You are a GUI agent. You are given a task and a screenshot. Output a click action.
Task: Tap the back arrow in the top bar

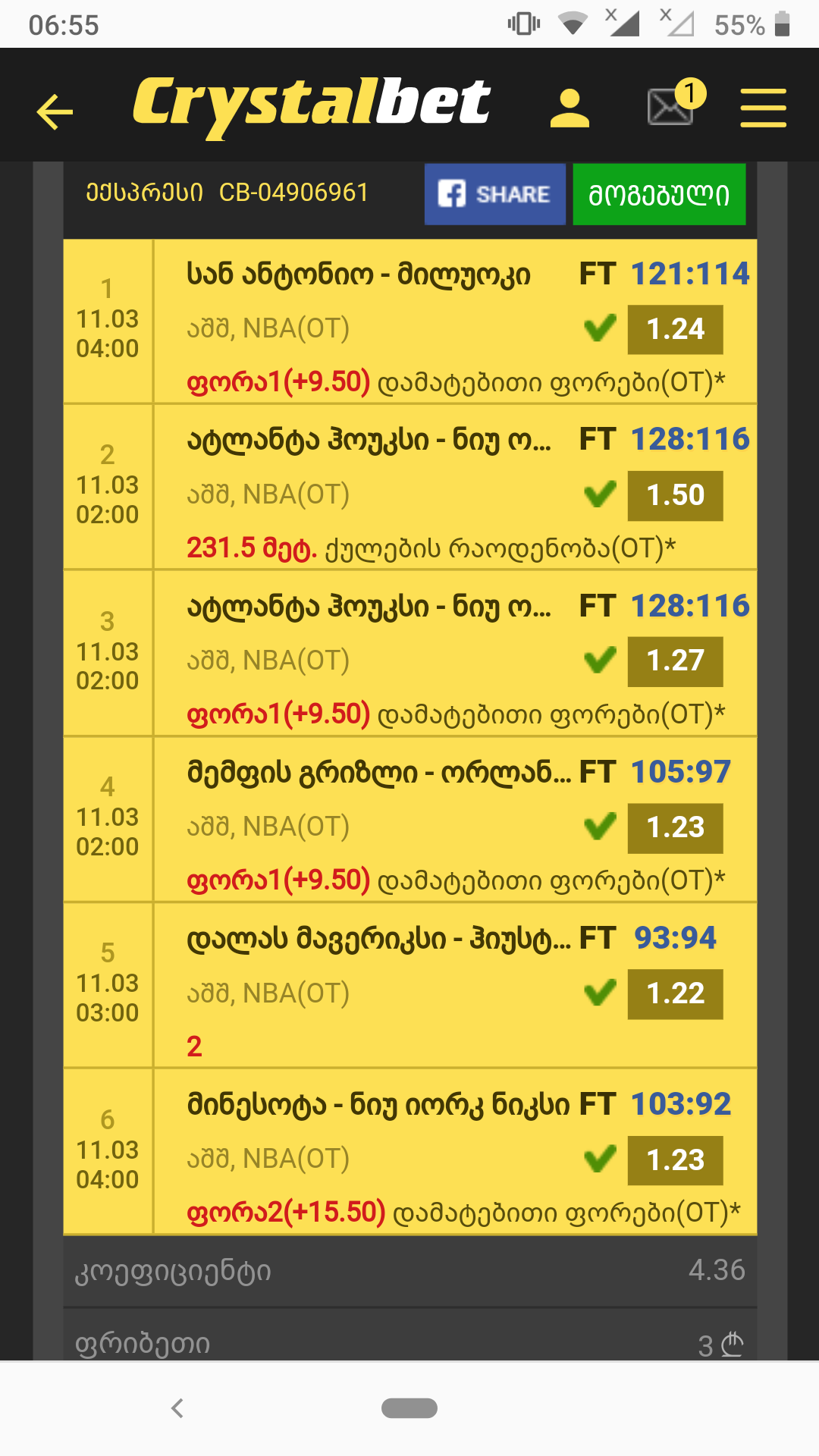click(52, 109)
